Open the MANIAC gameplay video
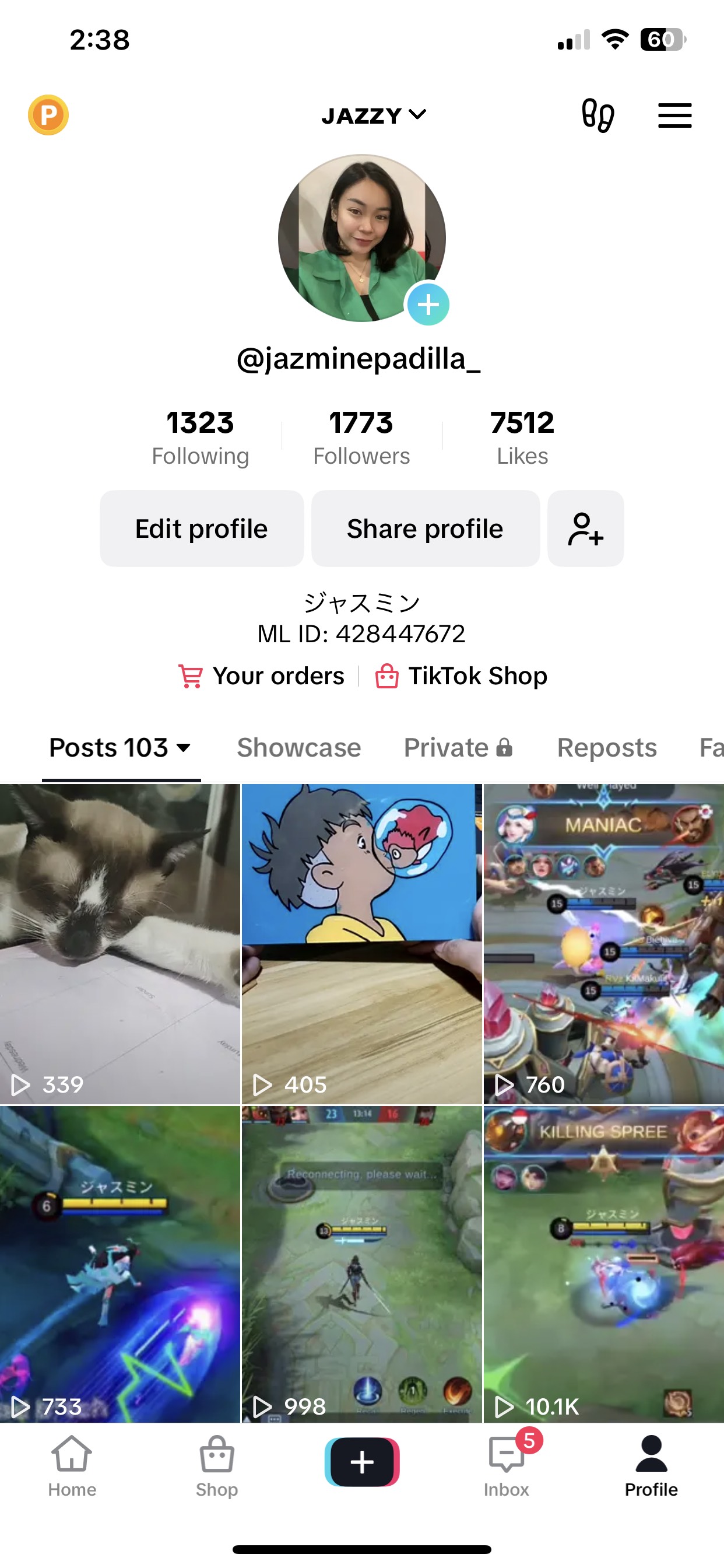724x1568 pixels. (x=603, y=943)
